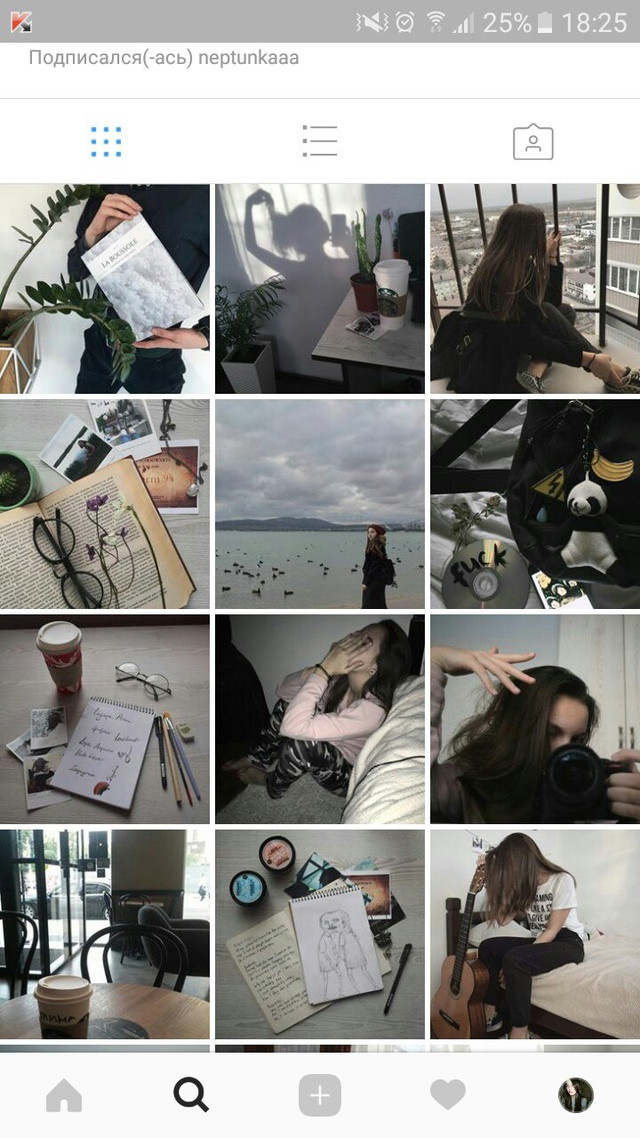
Task: Create a new post with the plus button
Action: pos(320,1095)
